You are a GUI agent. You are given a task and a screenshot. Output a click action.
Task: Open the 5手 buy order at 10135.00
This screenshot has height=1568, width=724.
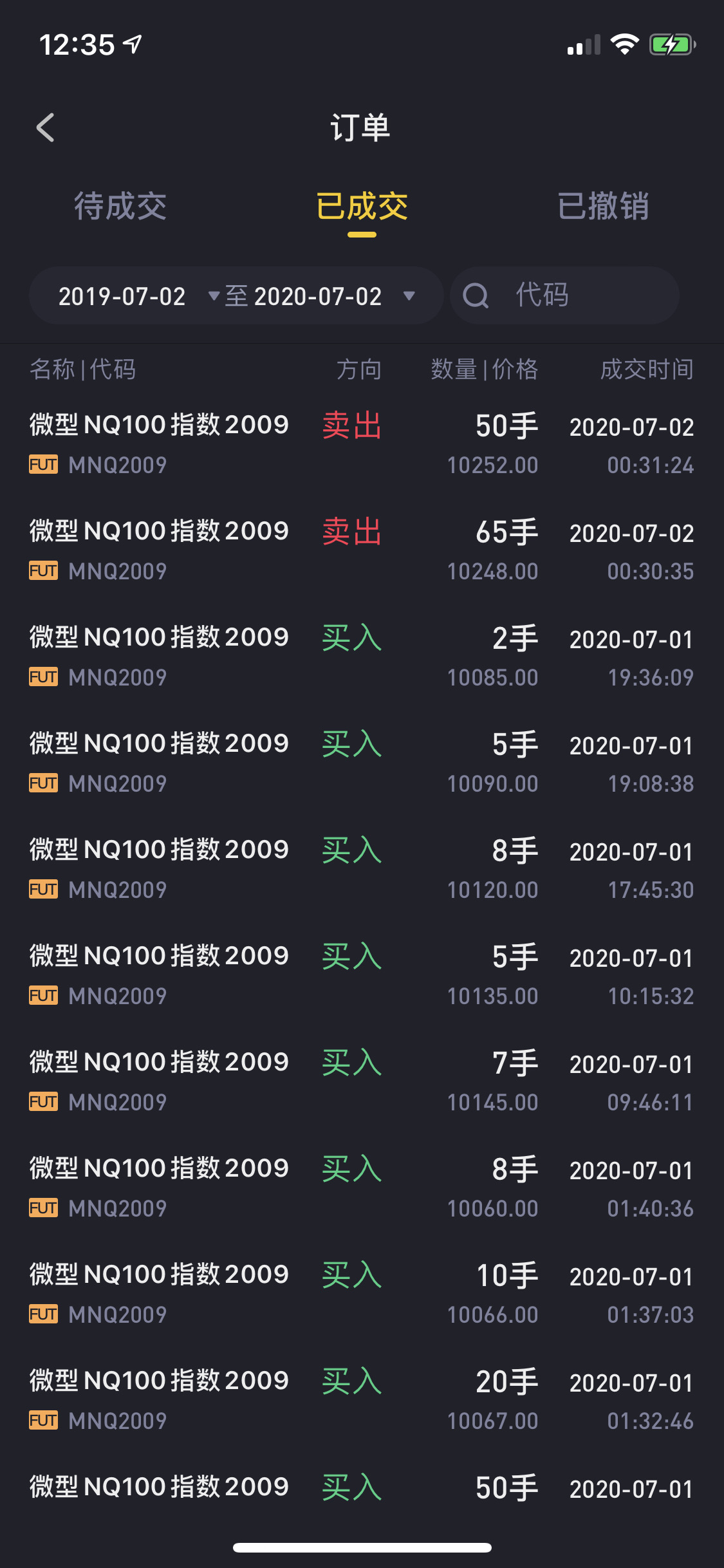(362, 975)
